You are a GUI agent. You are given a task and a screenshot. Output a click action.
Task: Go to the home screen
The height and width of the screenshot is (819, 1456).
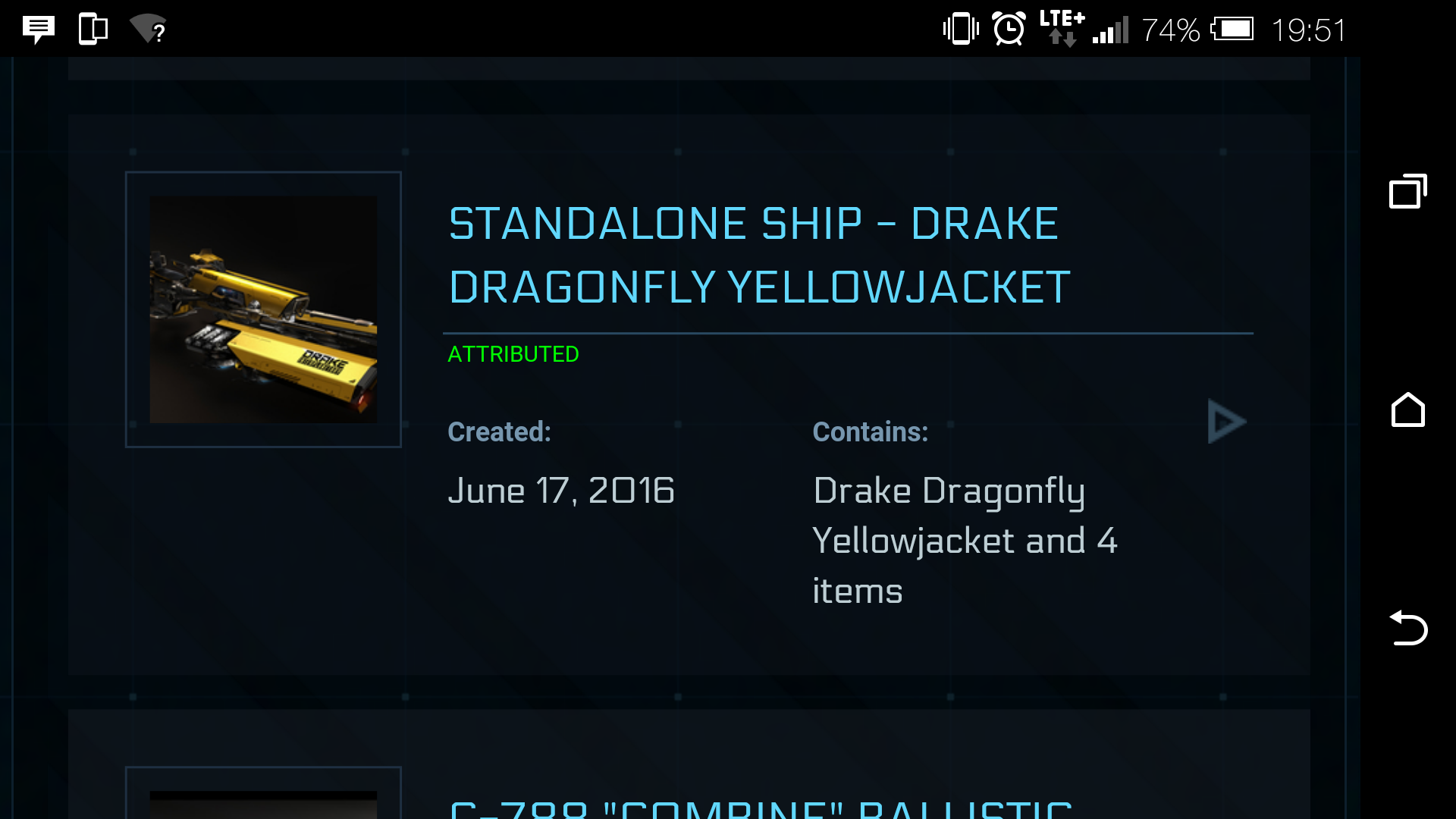coord(1408,410)
